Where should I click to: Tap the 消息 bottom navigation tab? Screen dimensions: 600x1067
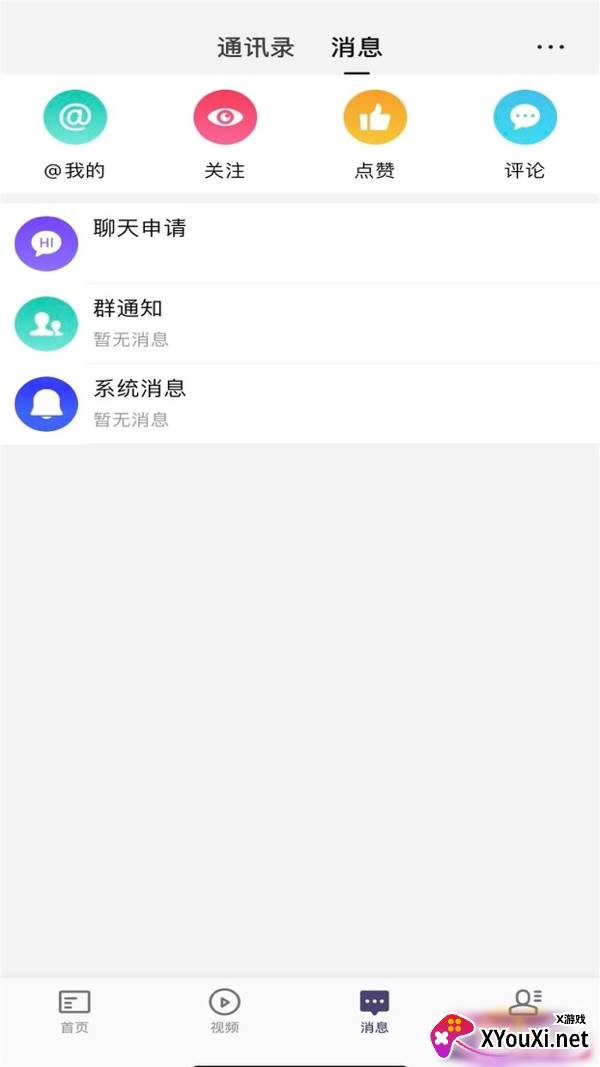374,1012
